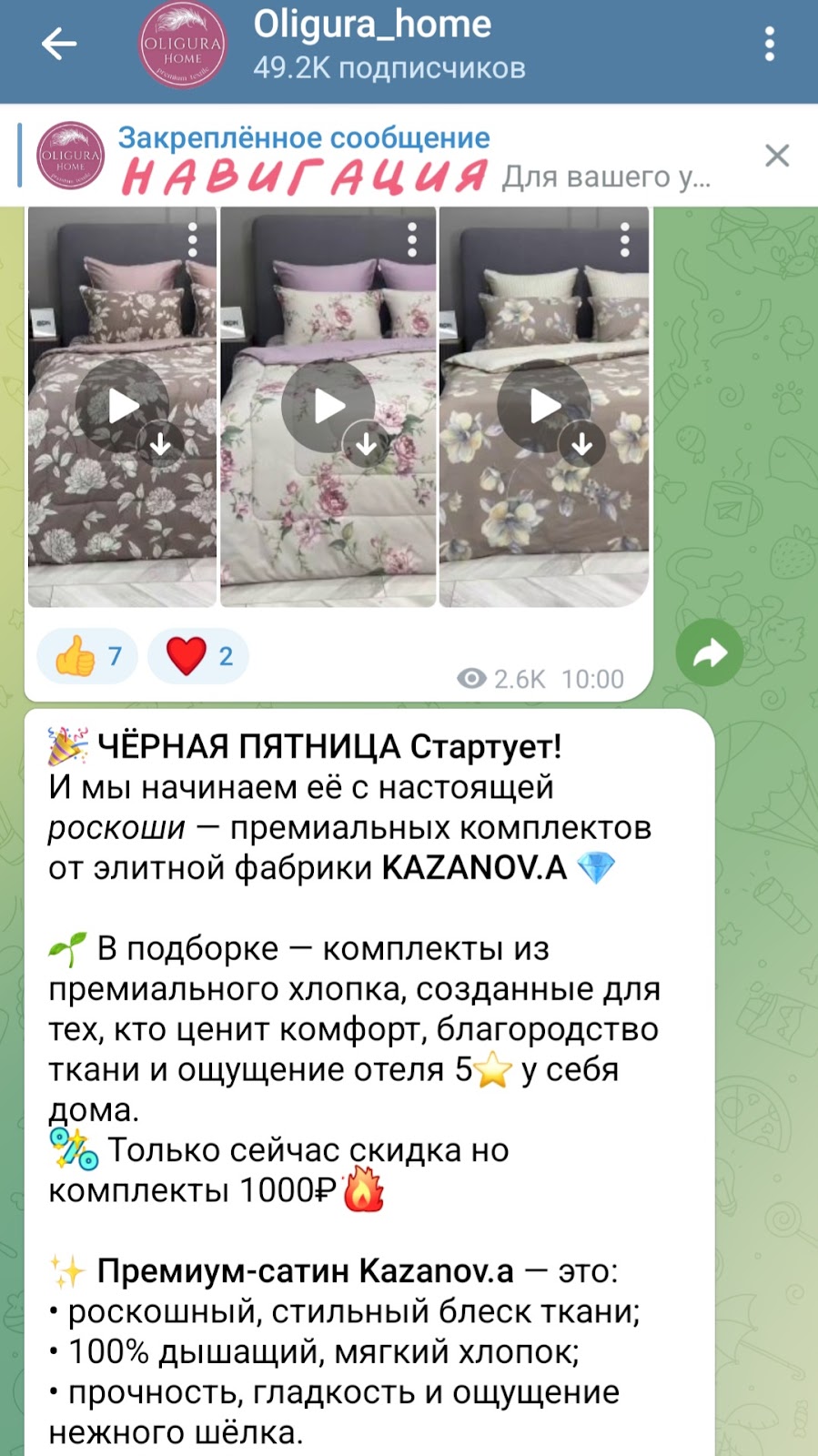Open options for the pink roses video
The height and width of the screenshot is (1456, 818).
click(x=412, y=240)
